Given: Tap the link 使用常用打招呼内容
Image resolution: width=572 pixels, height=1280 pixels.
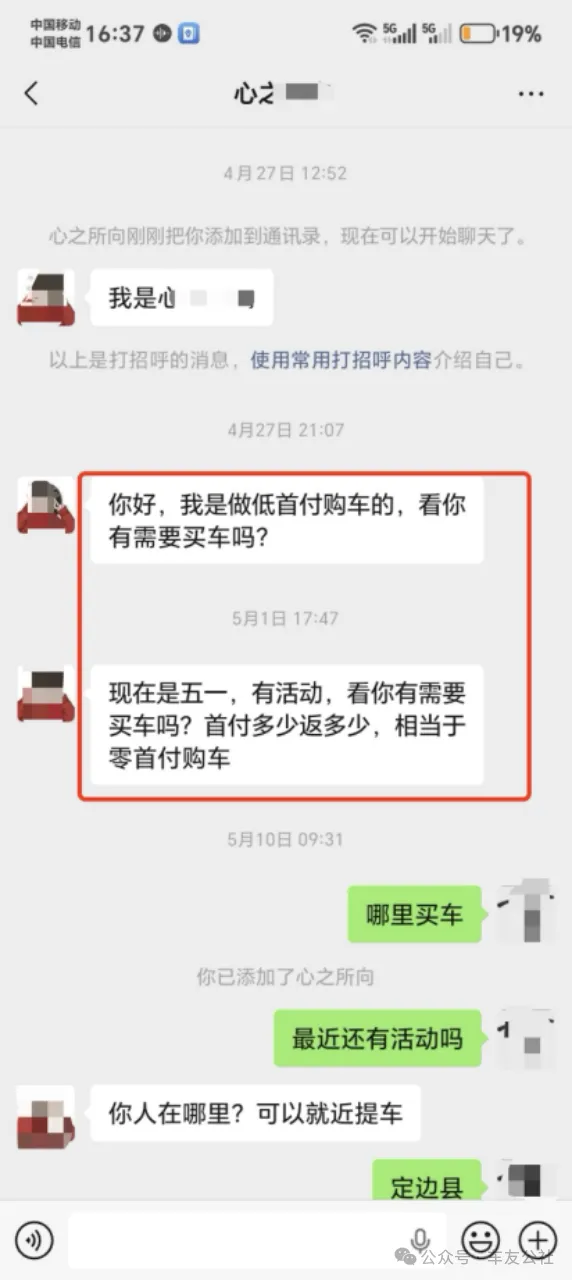Looking at the screenshot, I should point(341,360).
